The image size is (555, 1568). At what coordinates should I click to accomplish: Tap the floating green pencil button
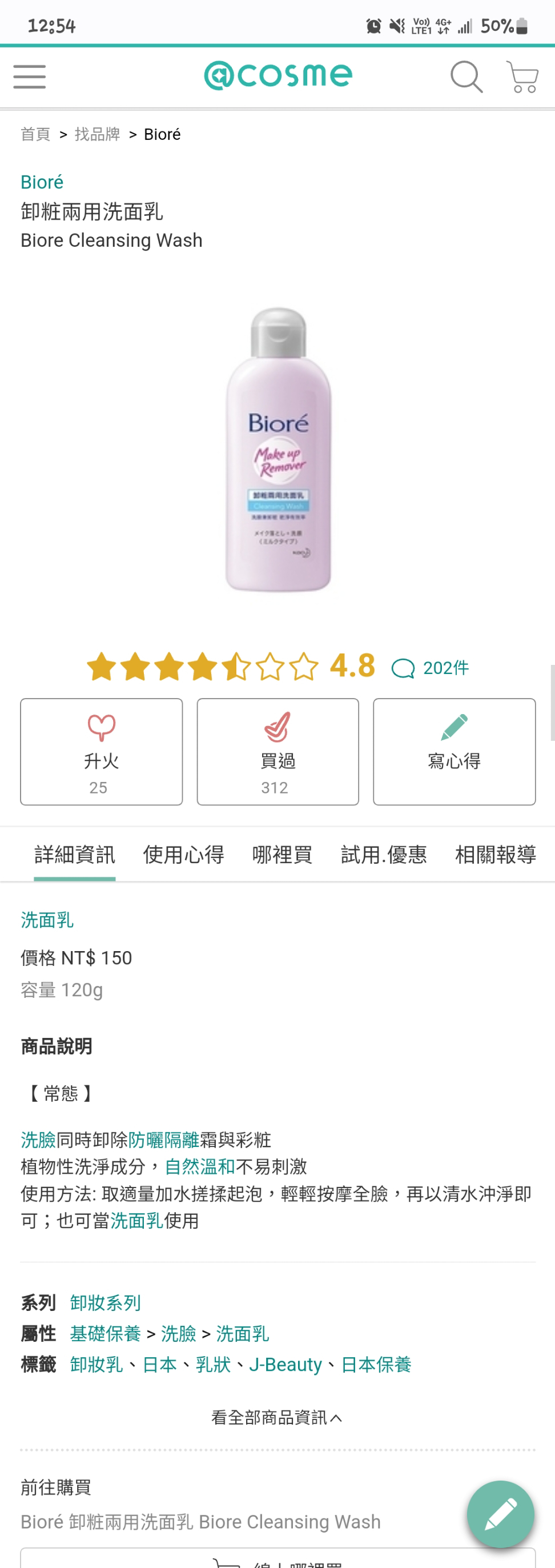[500, 1515]
